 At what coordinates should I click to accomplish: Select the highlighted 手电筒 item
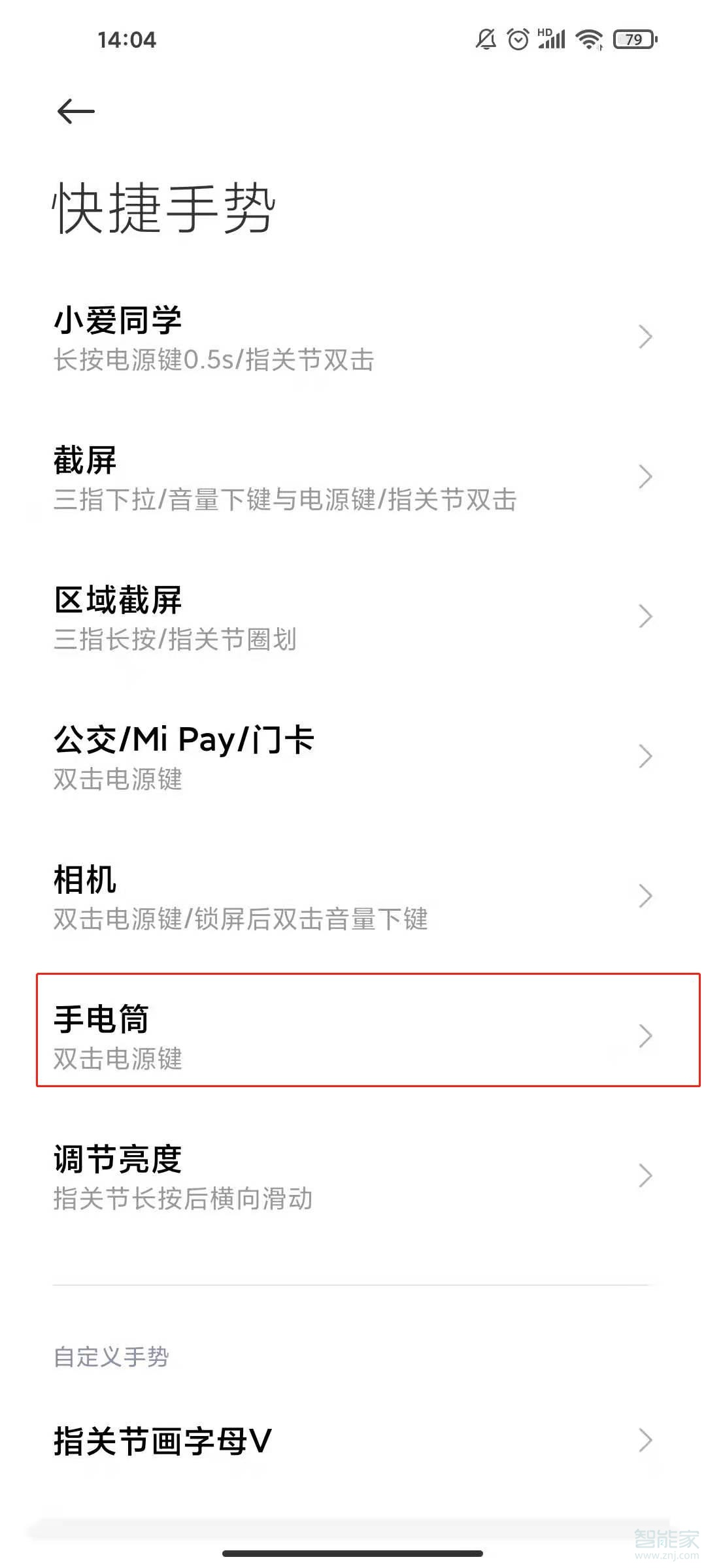353,1036
